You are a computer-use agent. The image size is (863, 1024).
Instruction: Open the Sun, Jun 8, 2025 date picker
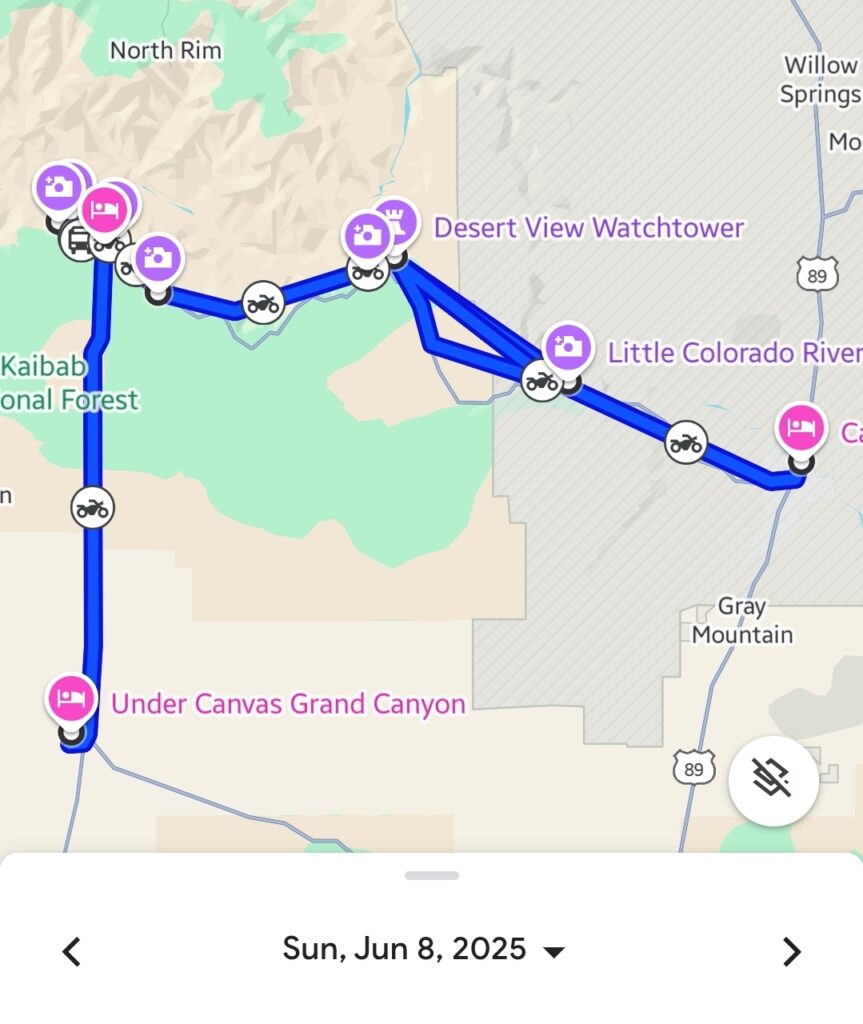tap(424, 949)
